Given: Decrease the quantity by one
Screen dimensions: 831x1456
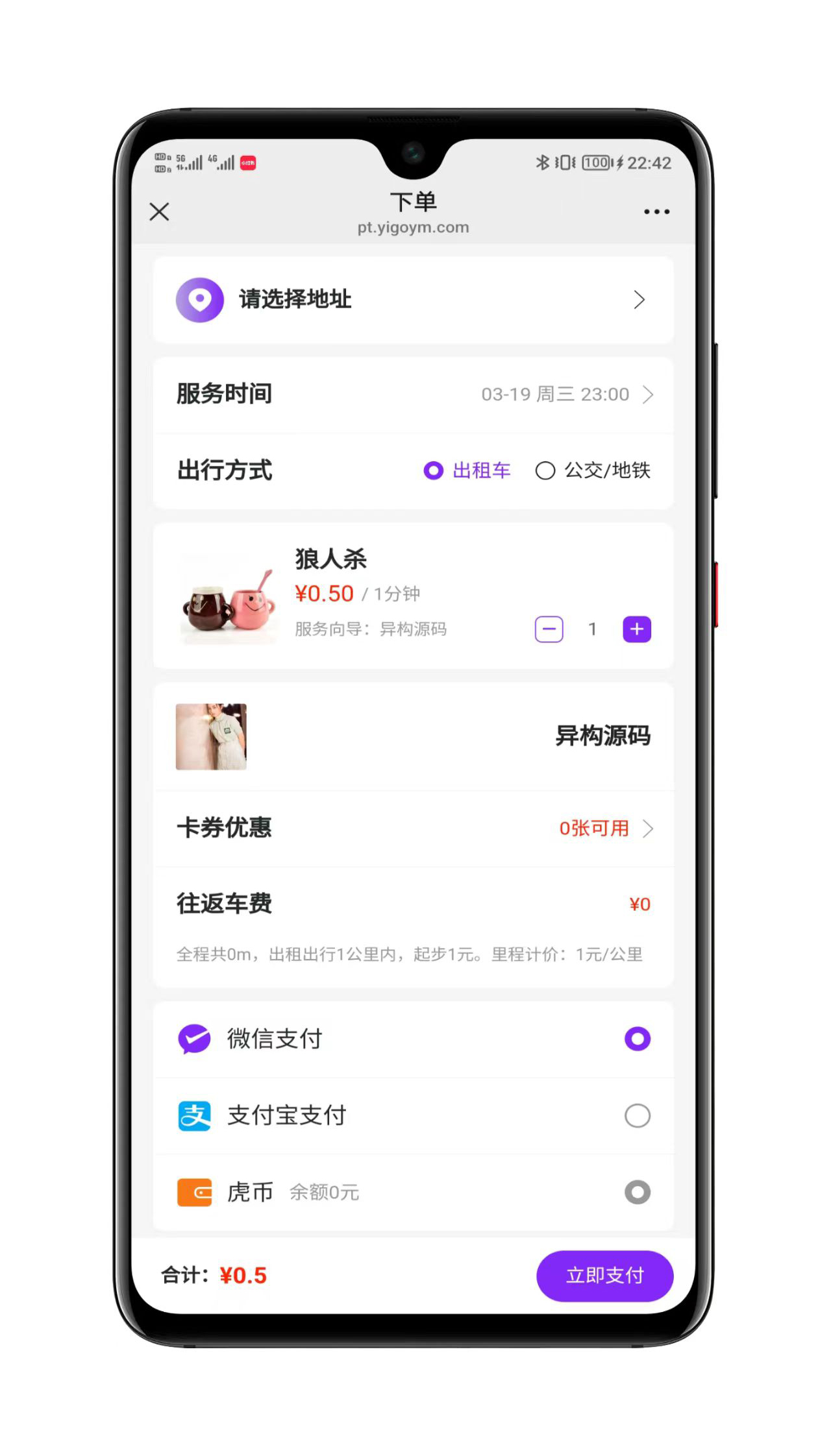Looking at the screenshot, I should pyautogui.click(x=549, y=629).
